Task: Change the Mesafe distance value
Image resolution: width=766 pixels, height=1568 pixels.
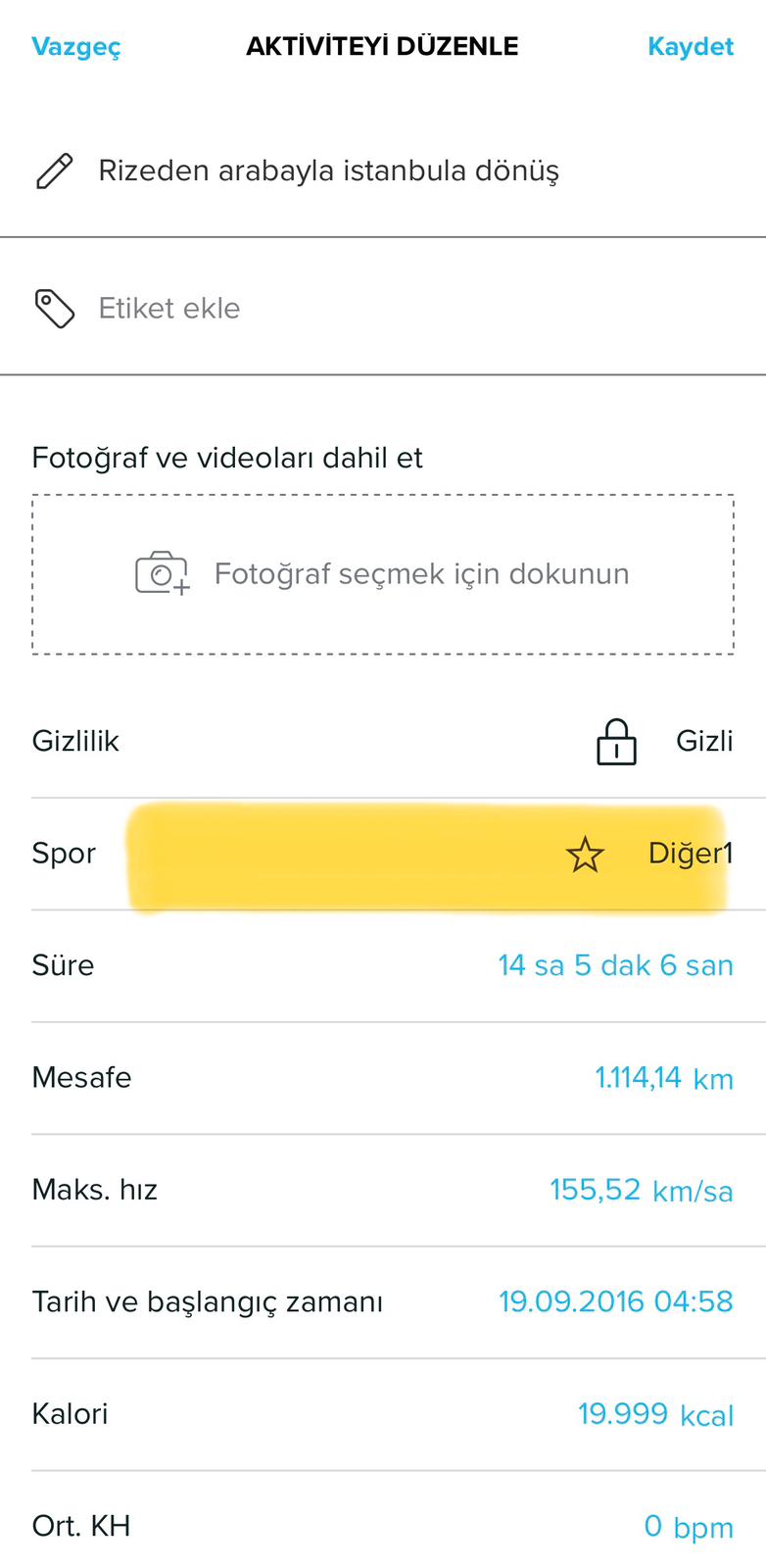Action: (663, 1078)
